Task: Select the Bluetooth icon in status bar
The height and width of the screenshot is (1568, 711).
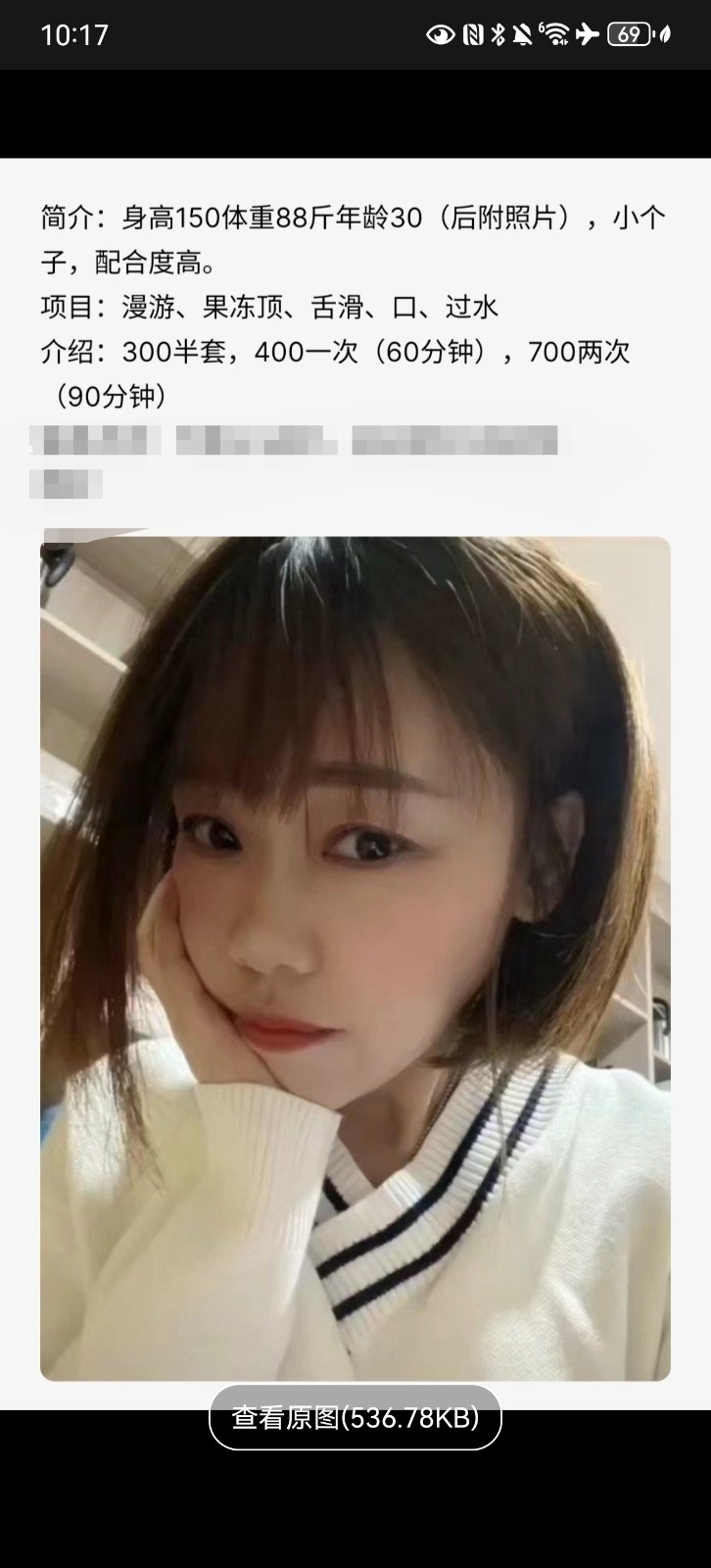Action: [498, 34]
